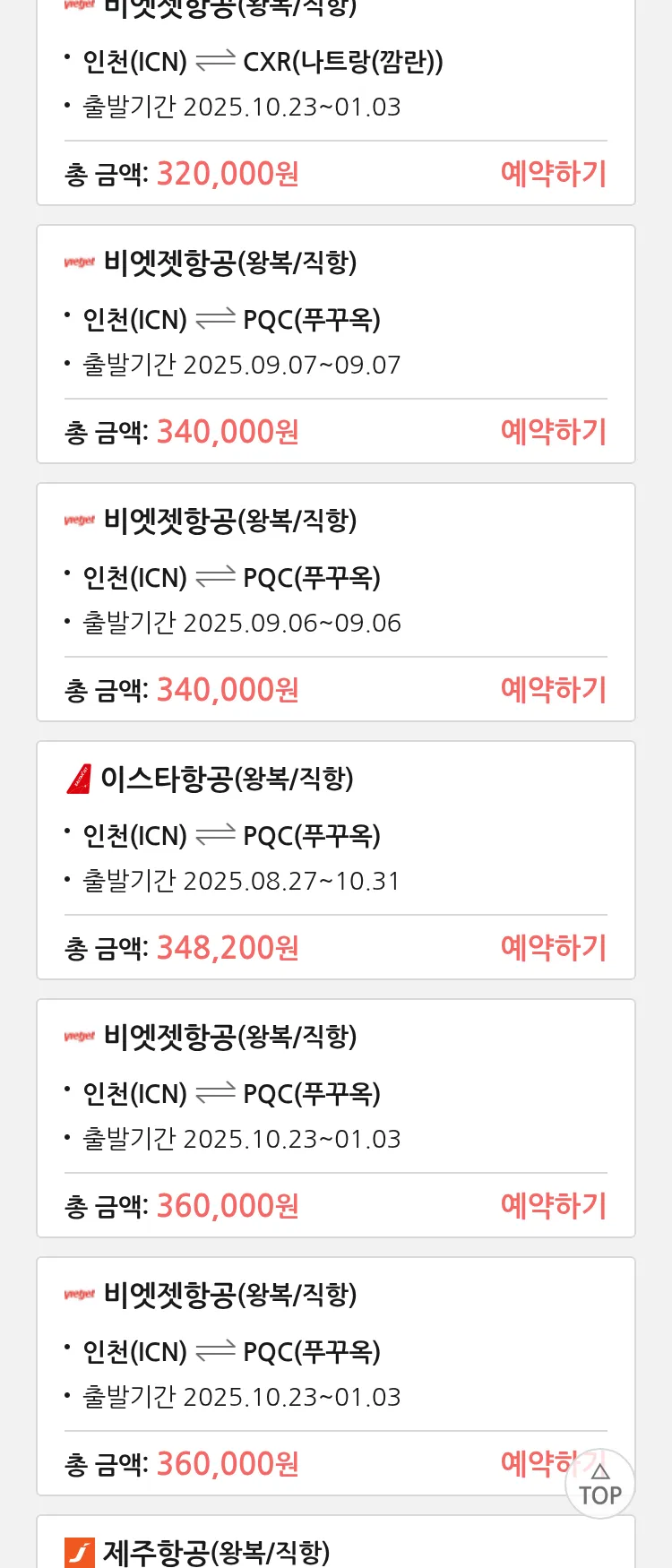
Task: Select 예약하기 for the 2025.09.06 푸꾸옥 flight
Action: [553, 690]
